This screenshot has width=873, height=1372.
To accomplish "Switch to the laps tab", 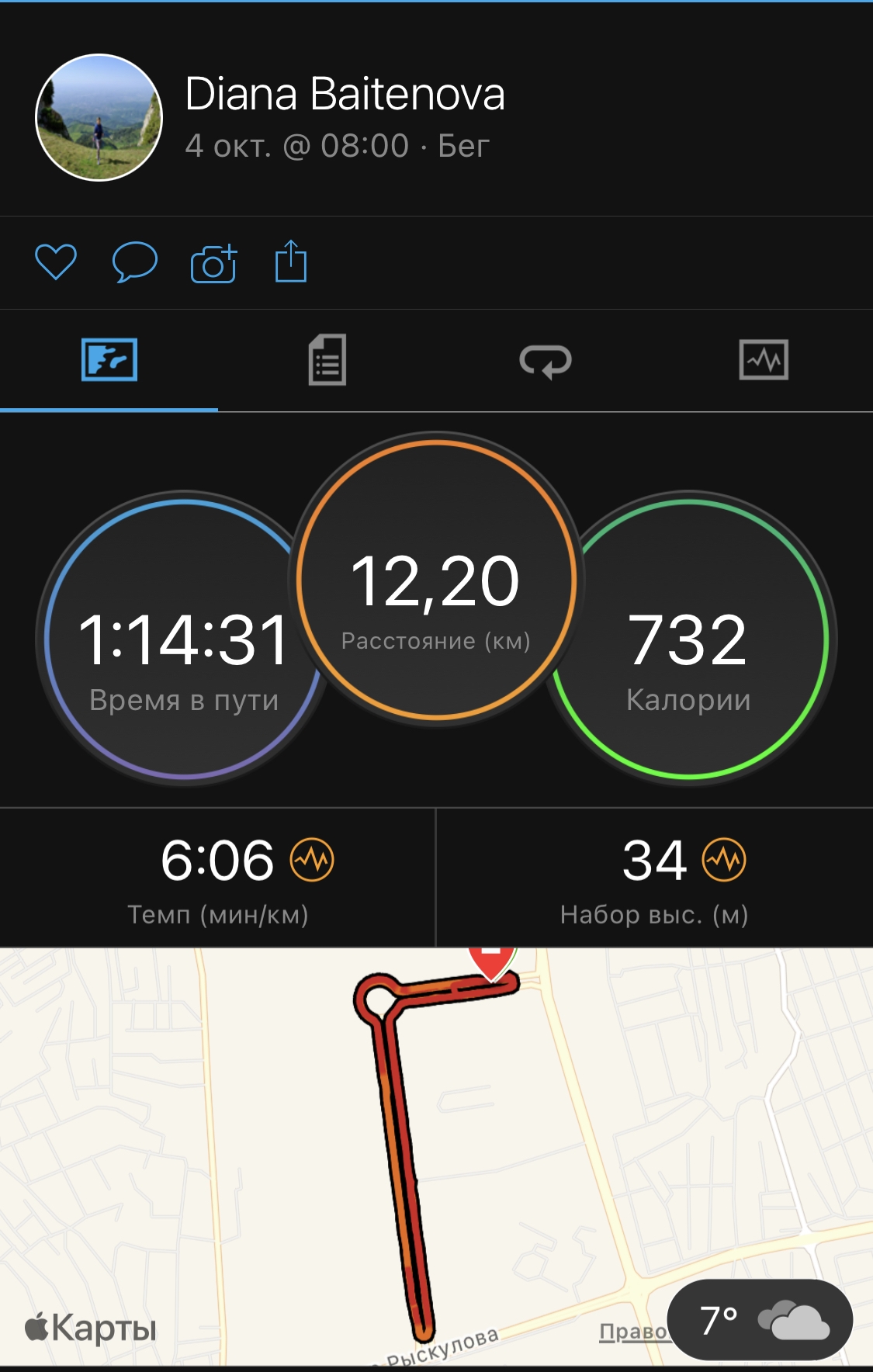I will point(546,361).
